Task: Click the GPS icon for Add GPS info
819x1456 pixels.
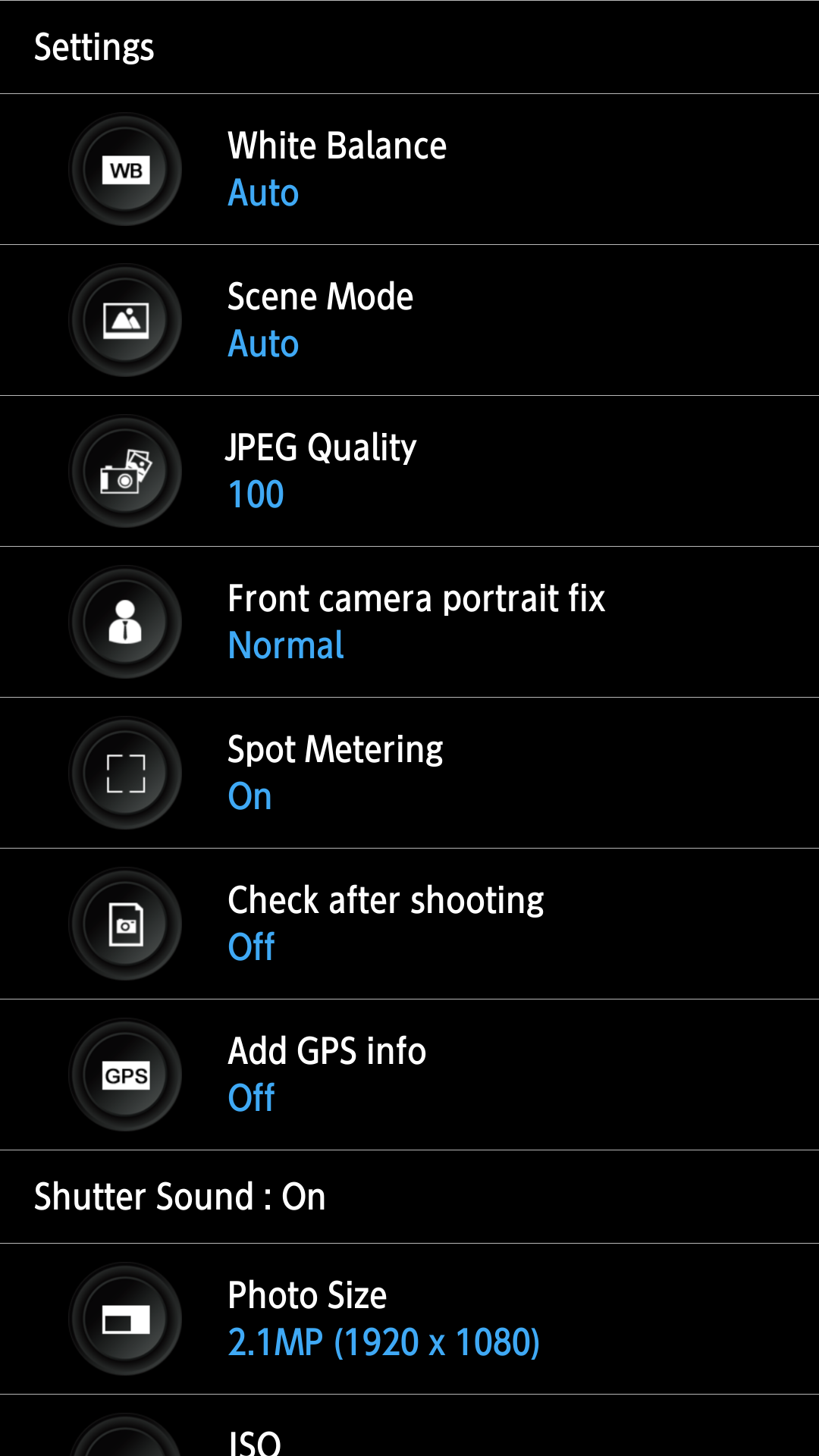Action: [x=125, y=1073]
